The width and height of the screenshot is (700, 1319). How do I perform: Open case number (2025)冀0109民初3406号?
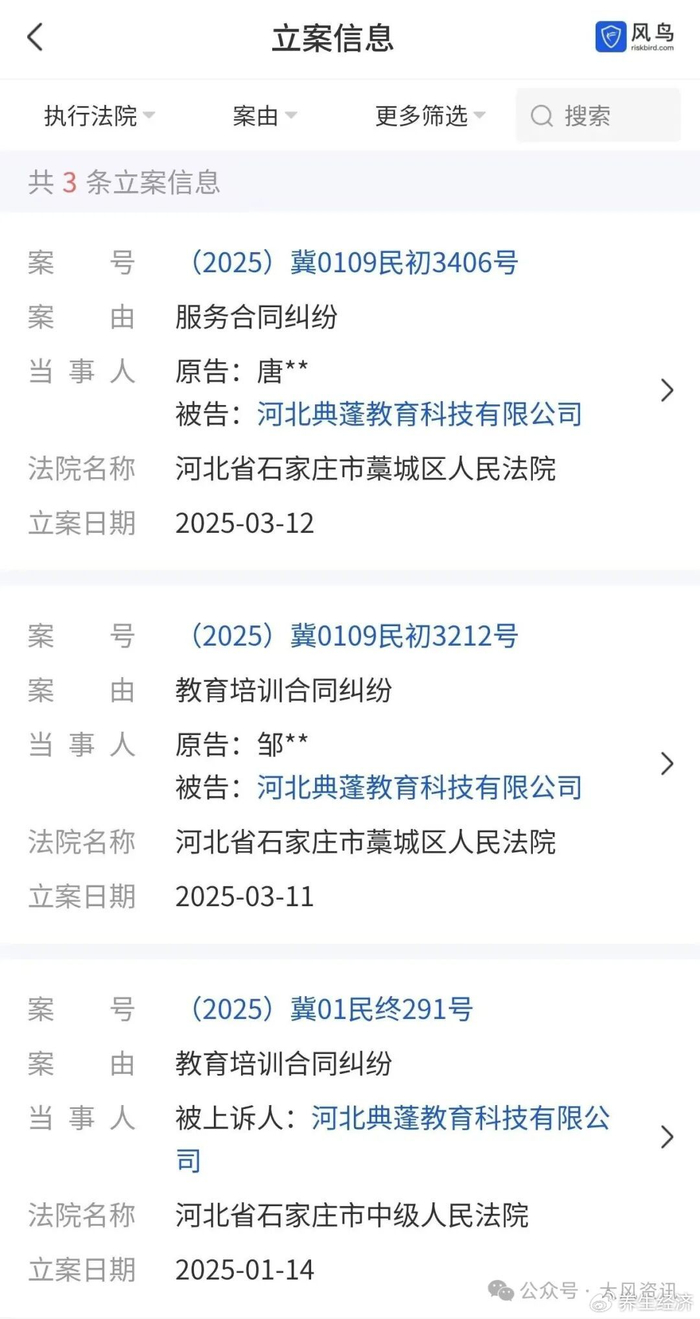352,264
